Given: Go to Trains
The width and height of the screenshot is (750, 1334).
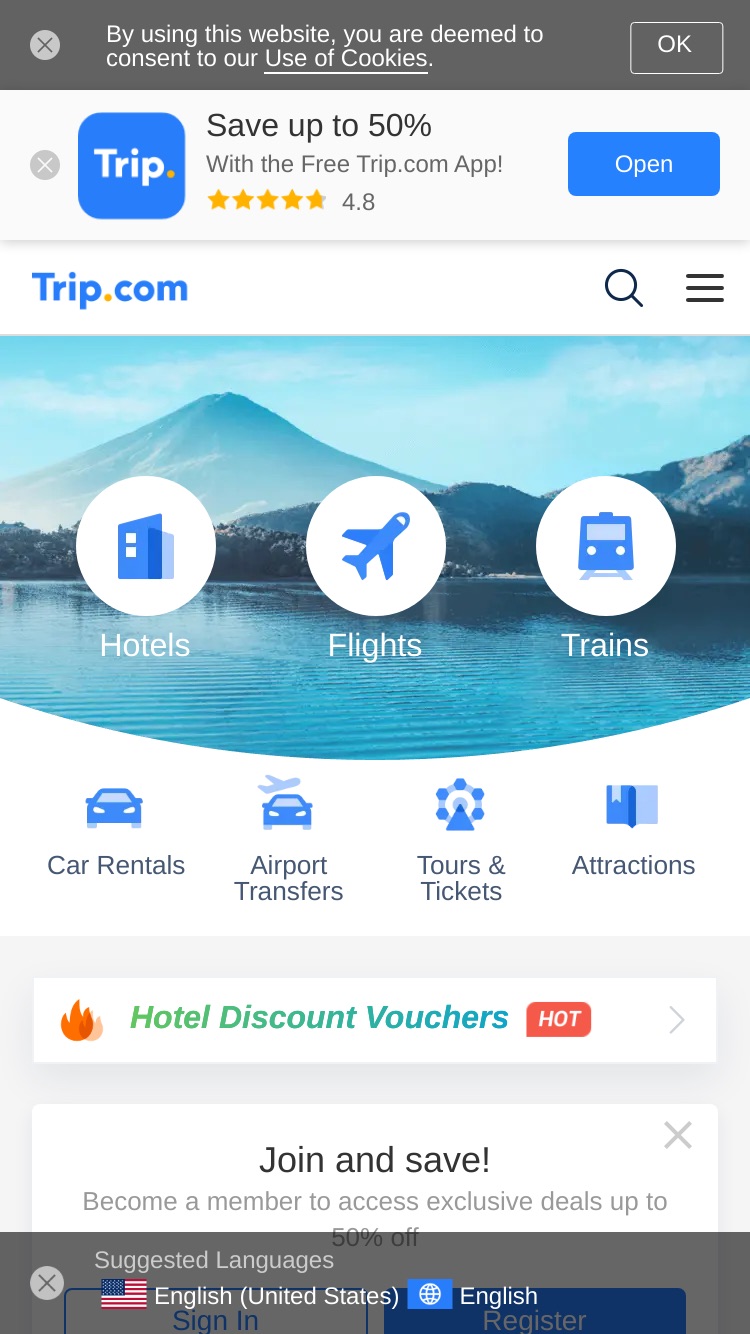Looking at the screenshot, I should (x=605, y=568).
